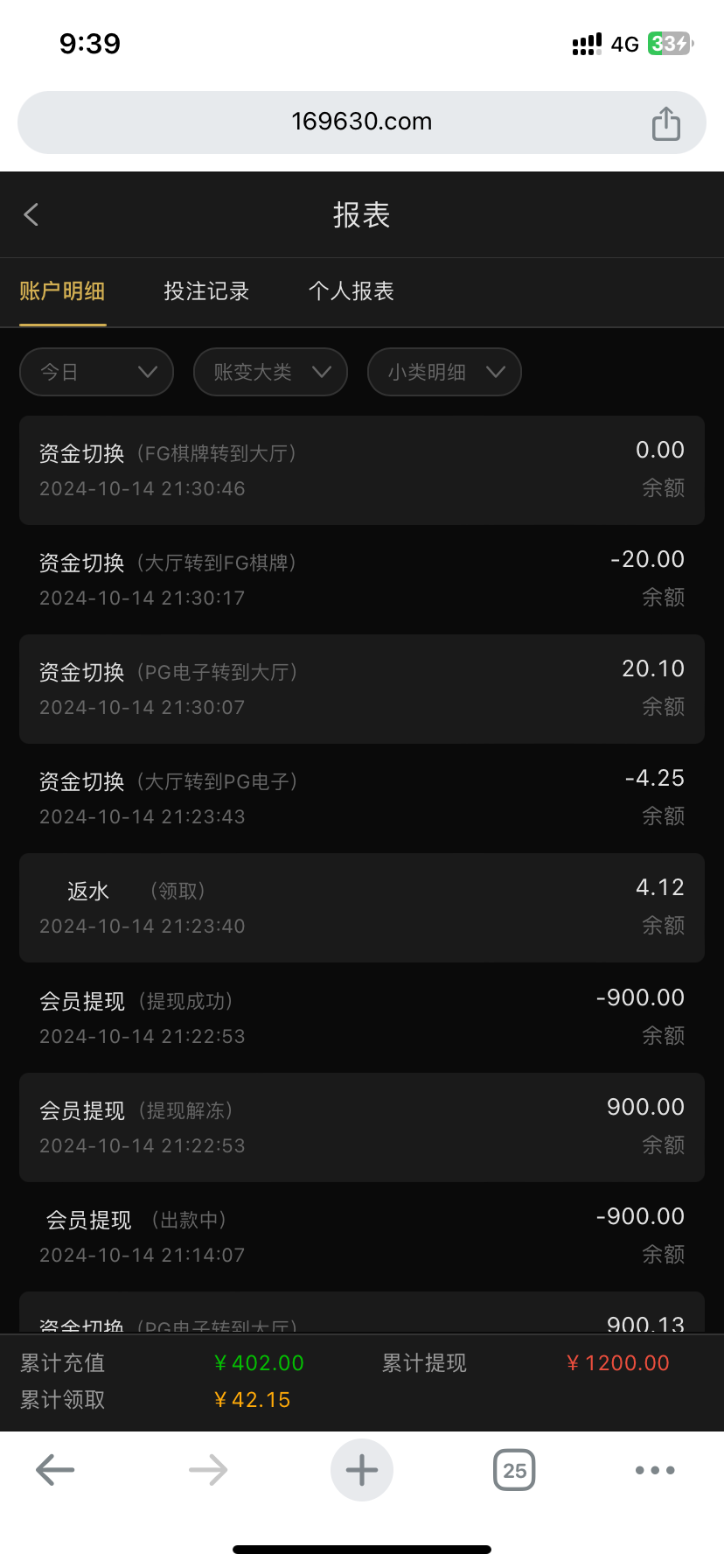724x1568 pixels.
Task: View the 25 open browser tabs
Action: point(514,1470)
